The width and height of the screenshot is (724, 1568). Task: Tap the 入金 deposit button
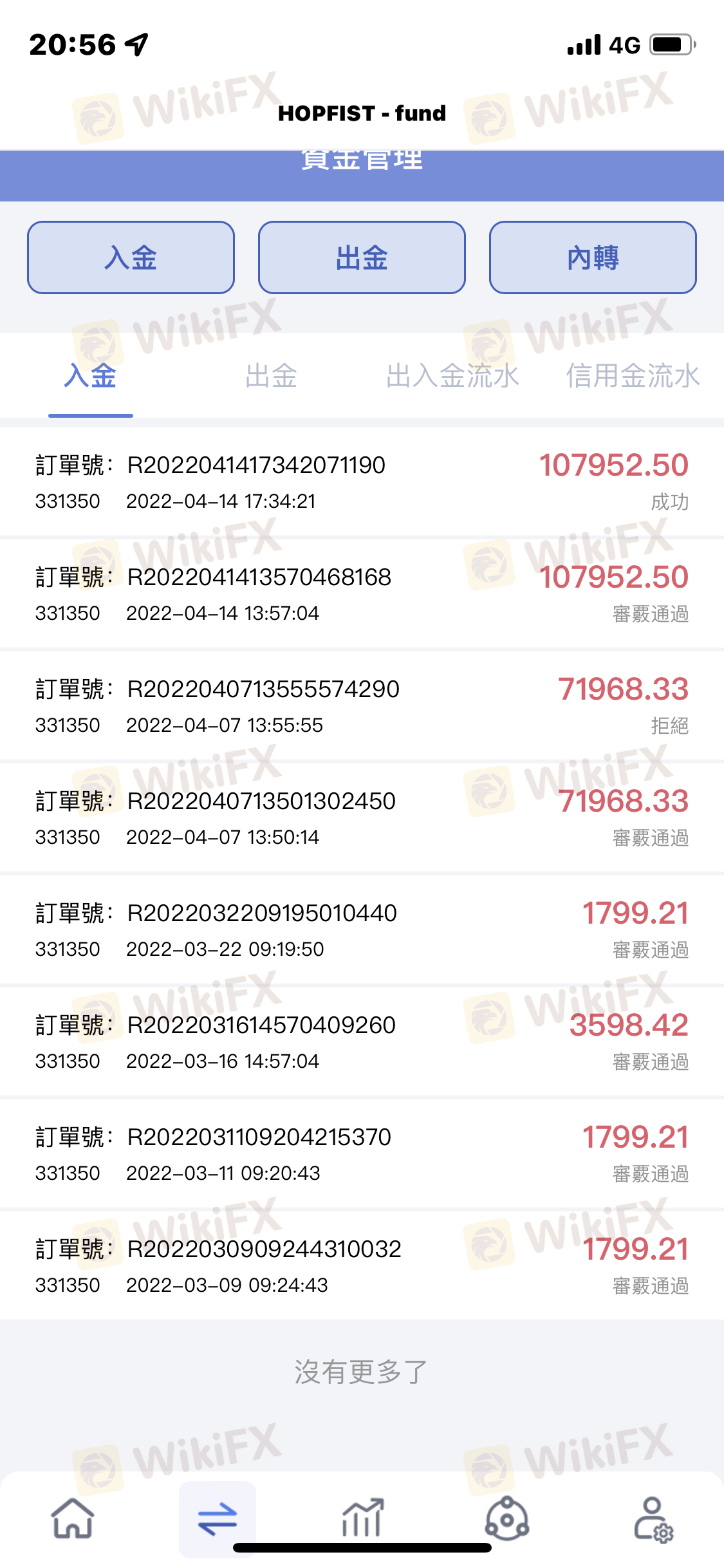[x=131, y=257]
